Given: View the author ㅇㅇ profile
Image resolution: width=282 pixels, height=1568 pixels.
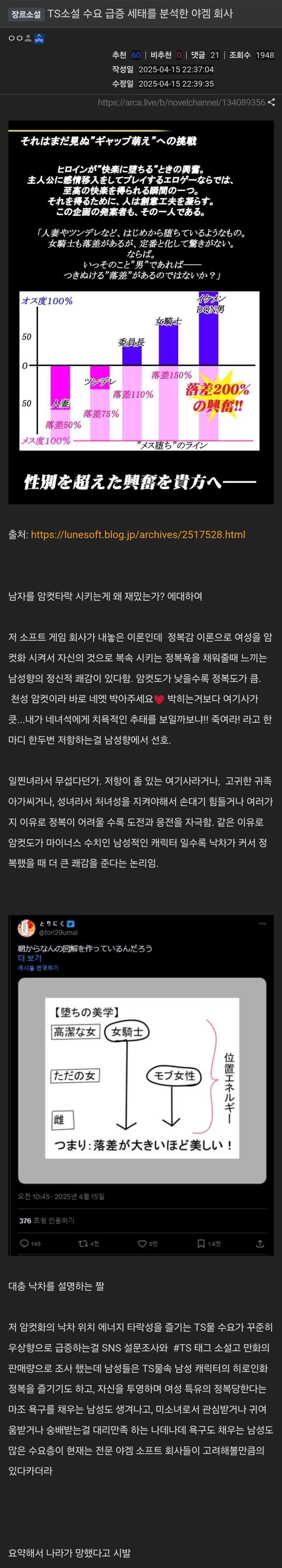Looking at the screenshot, I should pyautogui.click(x=16, y=38).
